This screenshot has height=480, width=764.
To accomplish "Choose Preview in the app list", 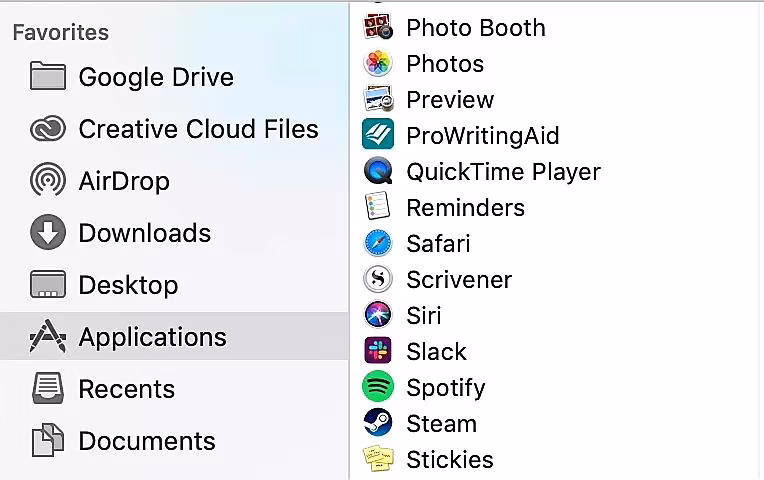I will 449,99.
